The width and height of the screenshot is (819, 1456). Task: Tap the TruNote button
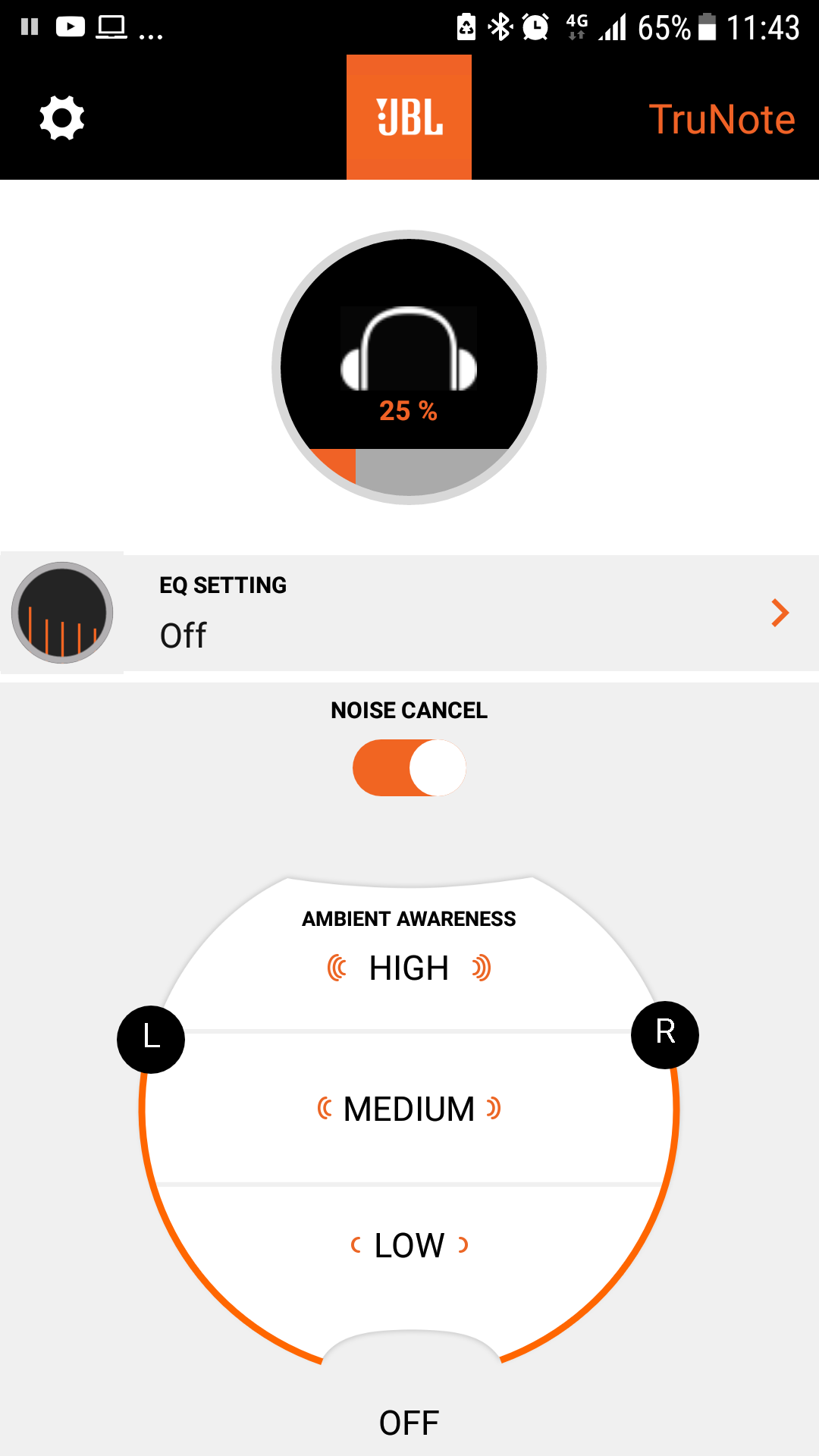click(x=721, y=119)
